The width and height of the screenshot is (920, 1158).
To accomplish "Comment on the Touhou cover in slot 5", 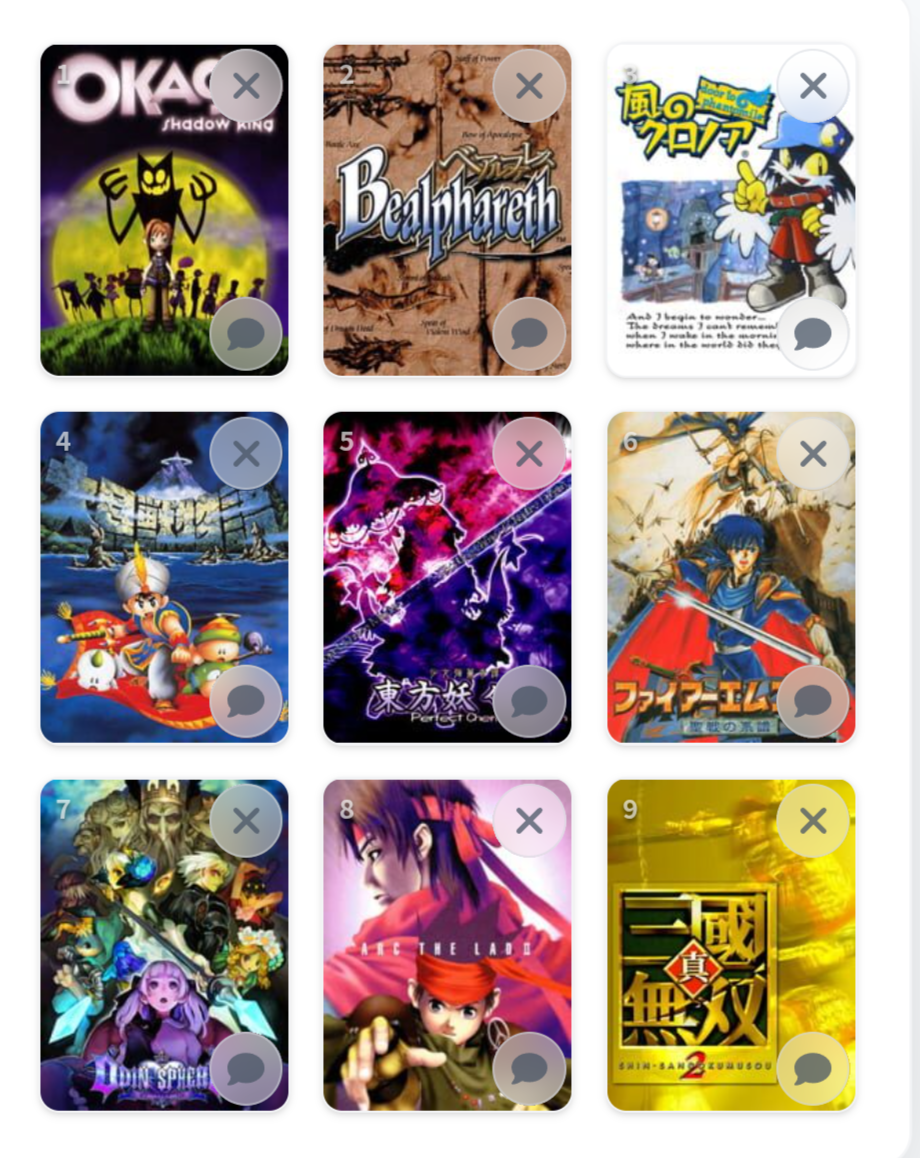I will (x=529, y=701).
